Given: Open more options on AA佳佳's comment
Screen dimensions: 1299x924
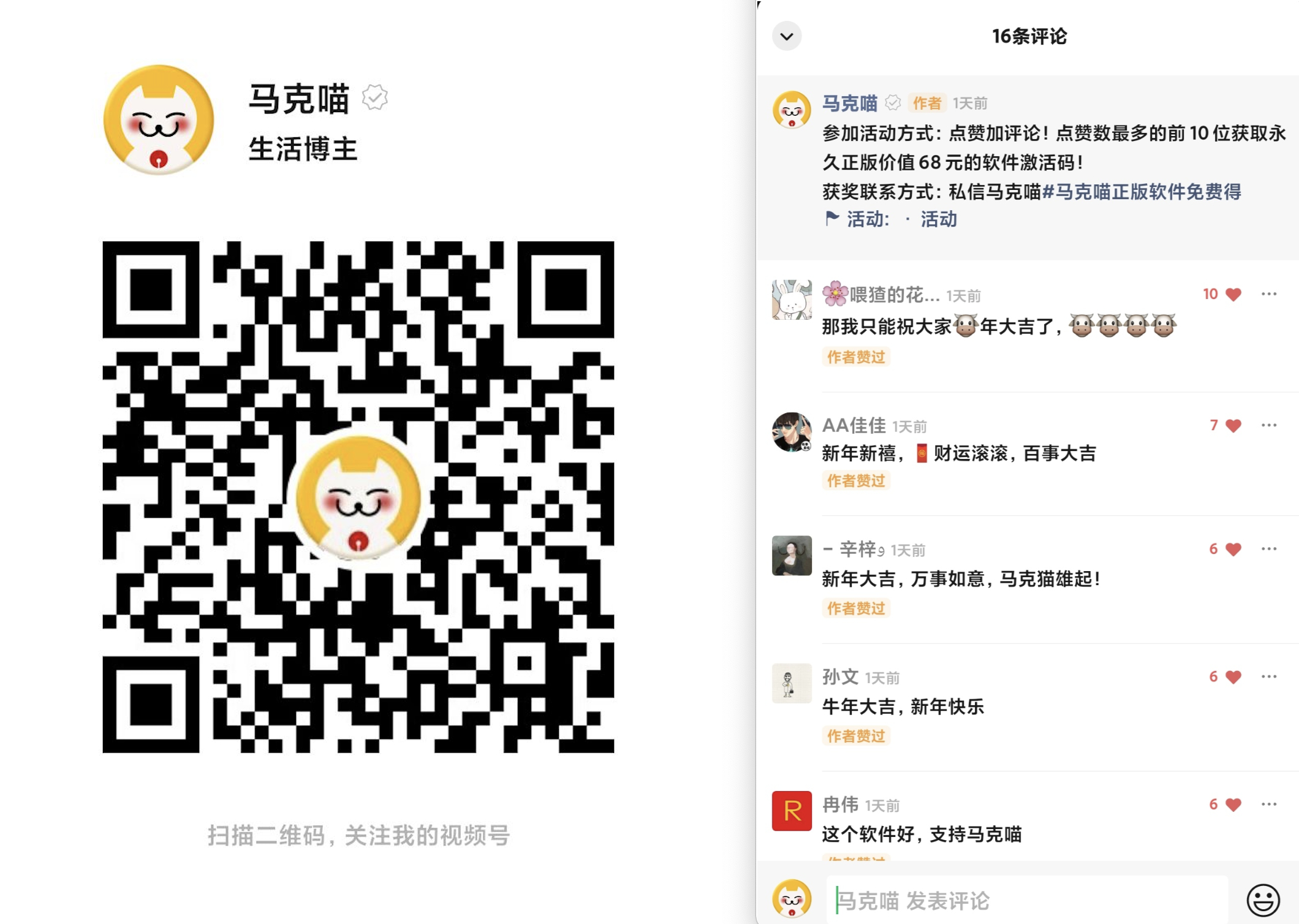Looking at the screenshot, I should point(1269,425).
